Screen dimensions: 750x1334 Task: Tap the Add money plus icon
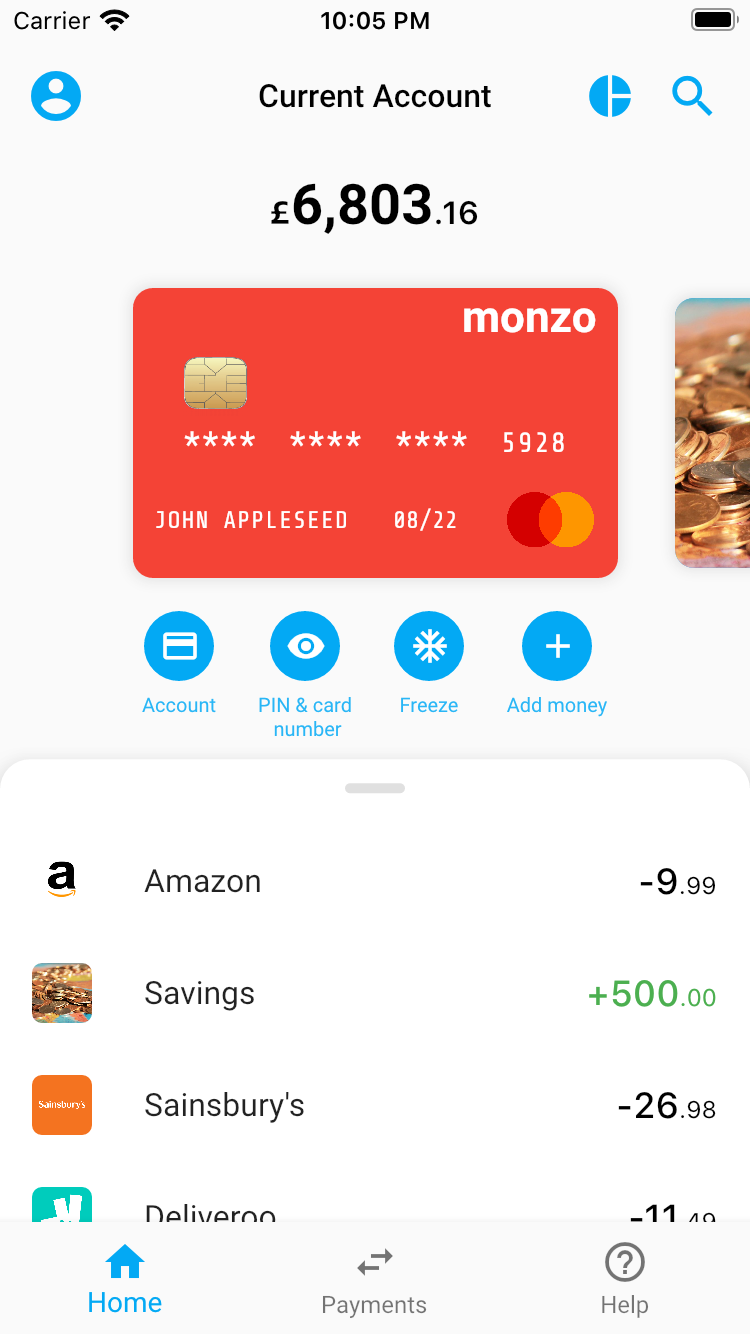point(557,645)
